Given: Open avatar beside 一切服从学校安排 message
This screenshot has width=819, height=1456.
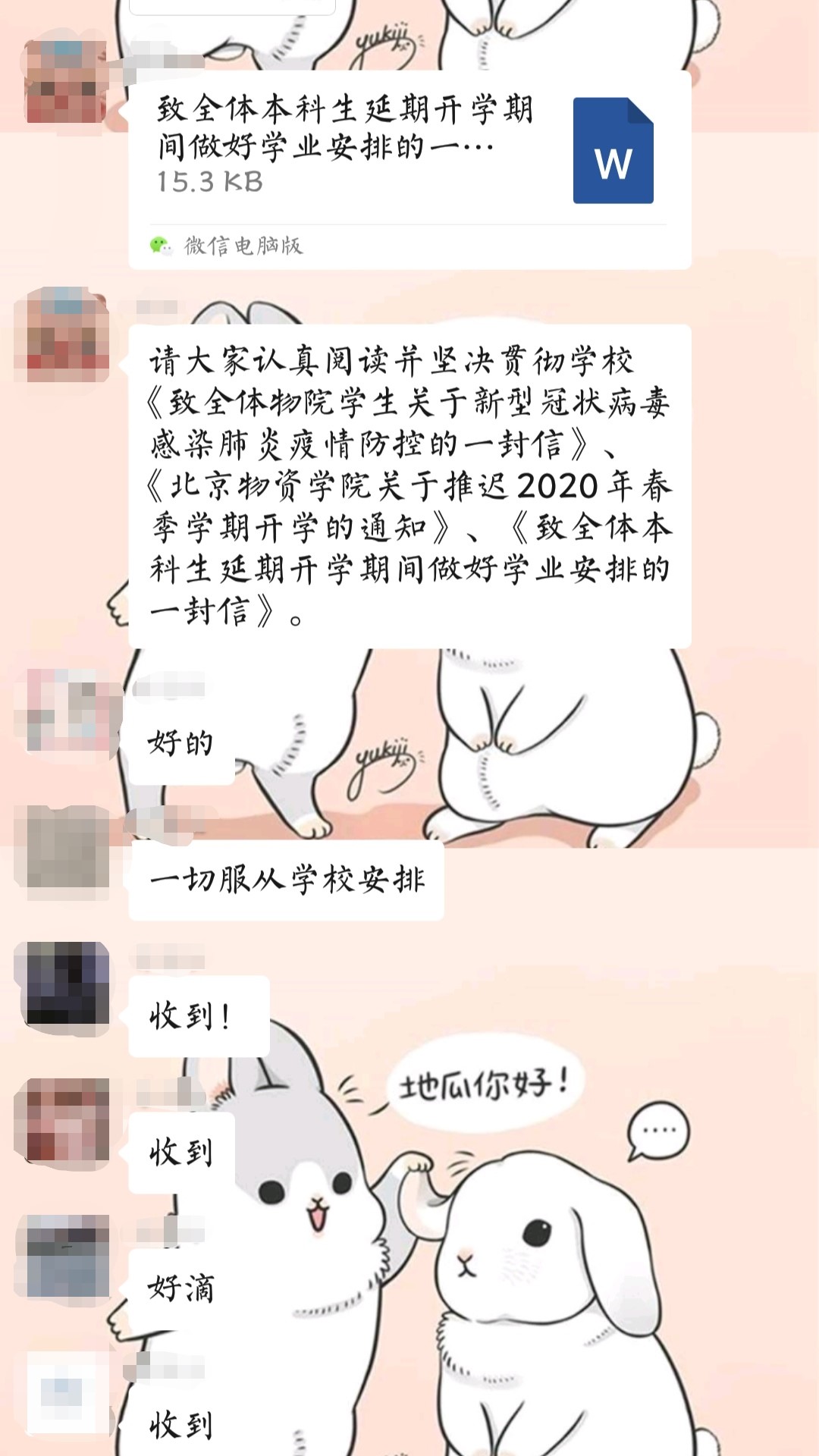Looking at the screenshot, I should coord(65,846).
